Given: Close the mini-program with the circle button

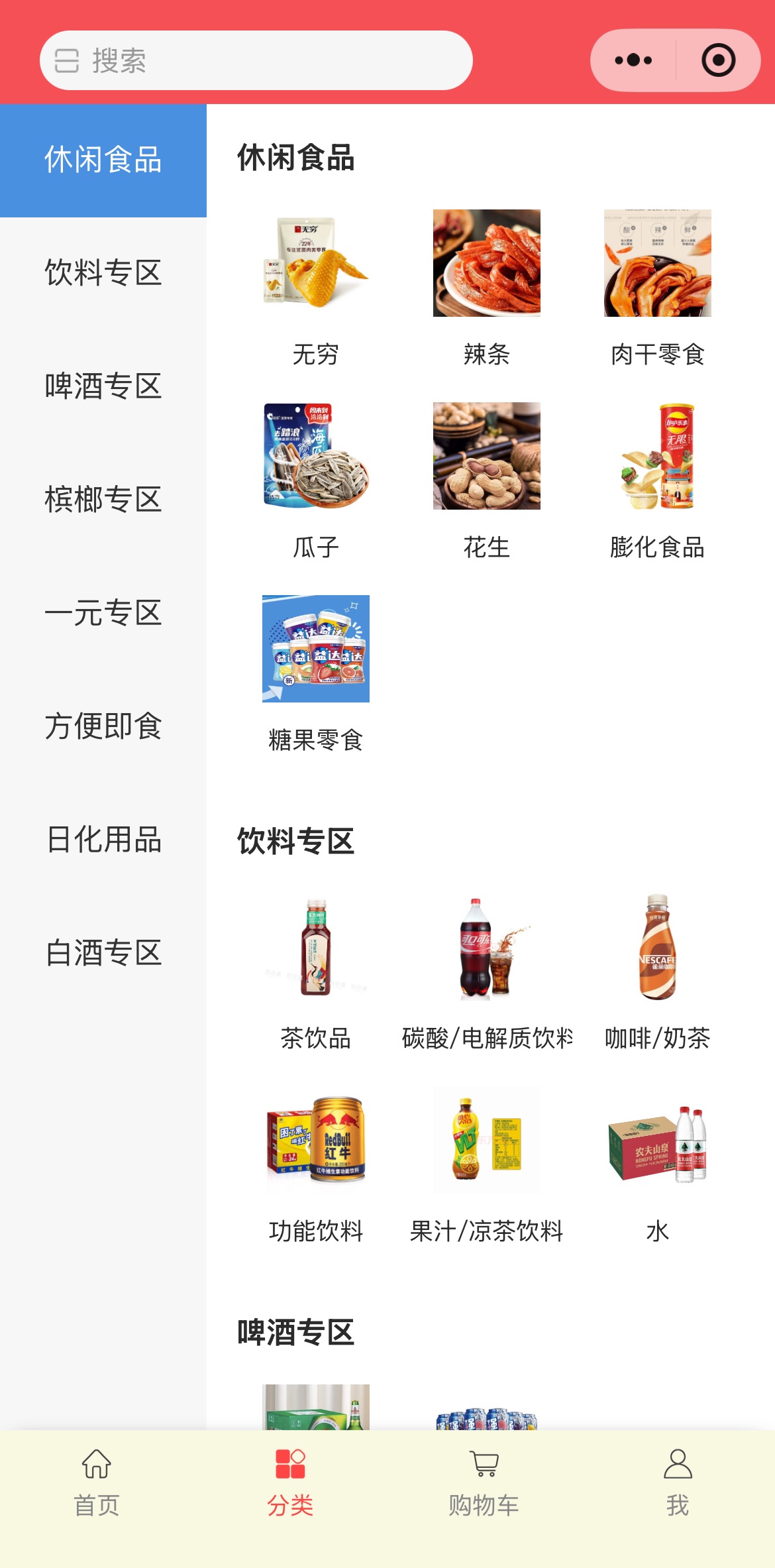Looking at the screenshot, I should point(718,60).
